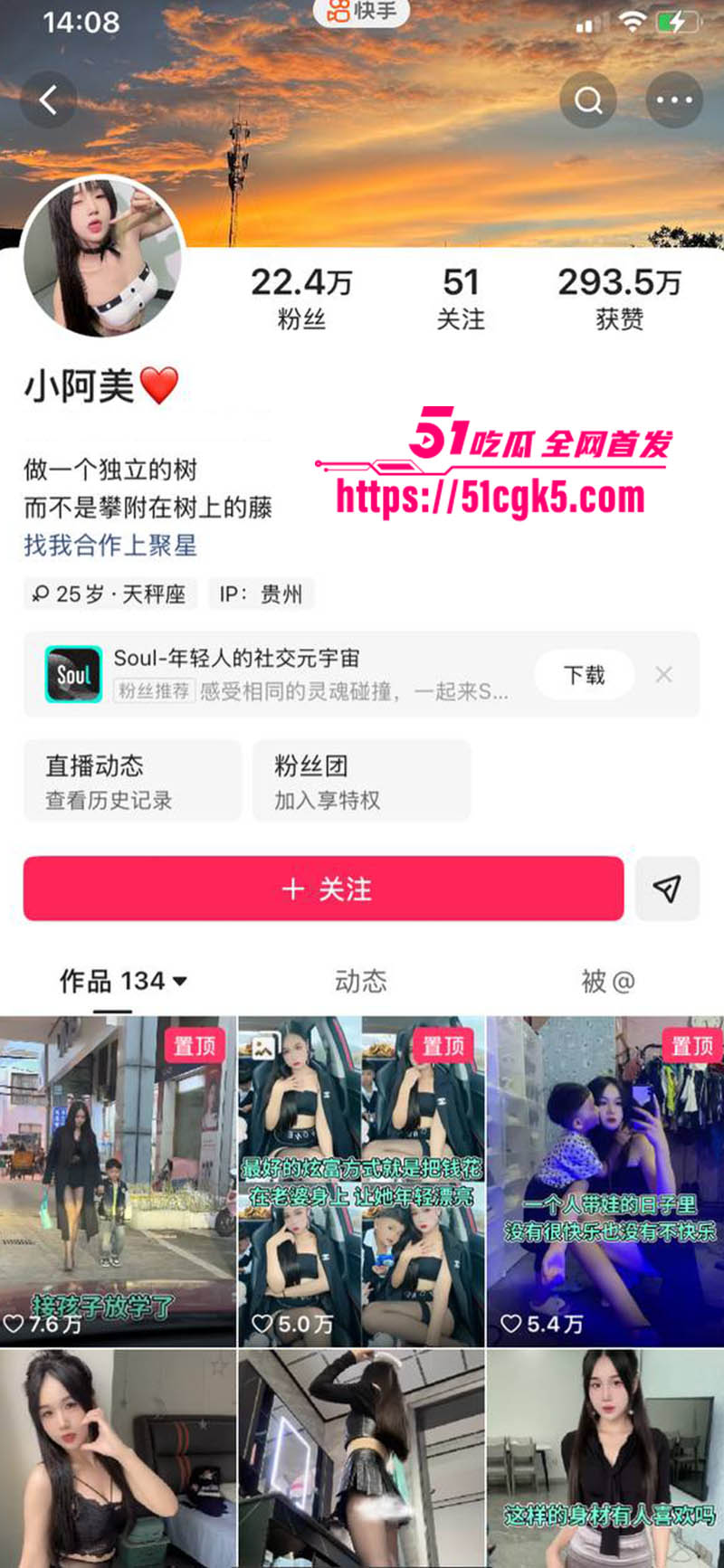Send a private message via paper plane

[667, 889]
